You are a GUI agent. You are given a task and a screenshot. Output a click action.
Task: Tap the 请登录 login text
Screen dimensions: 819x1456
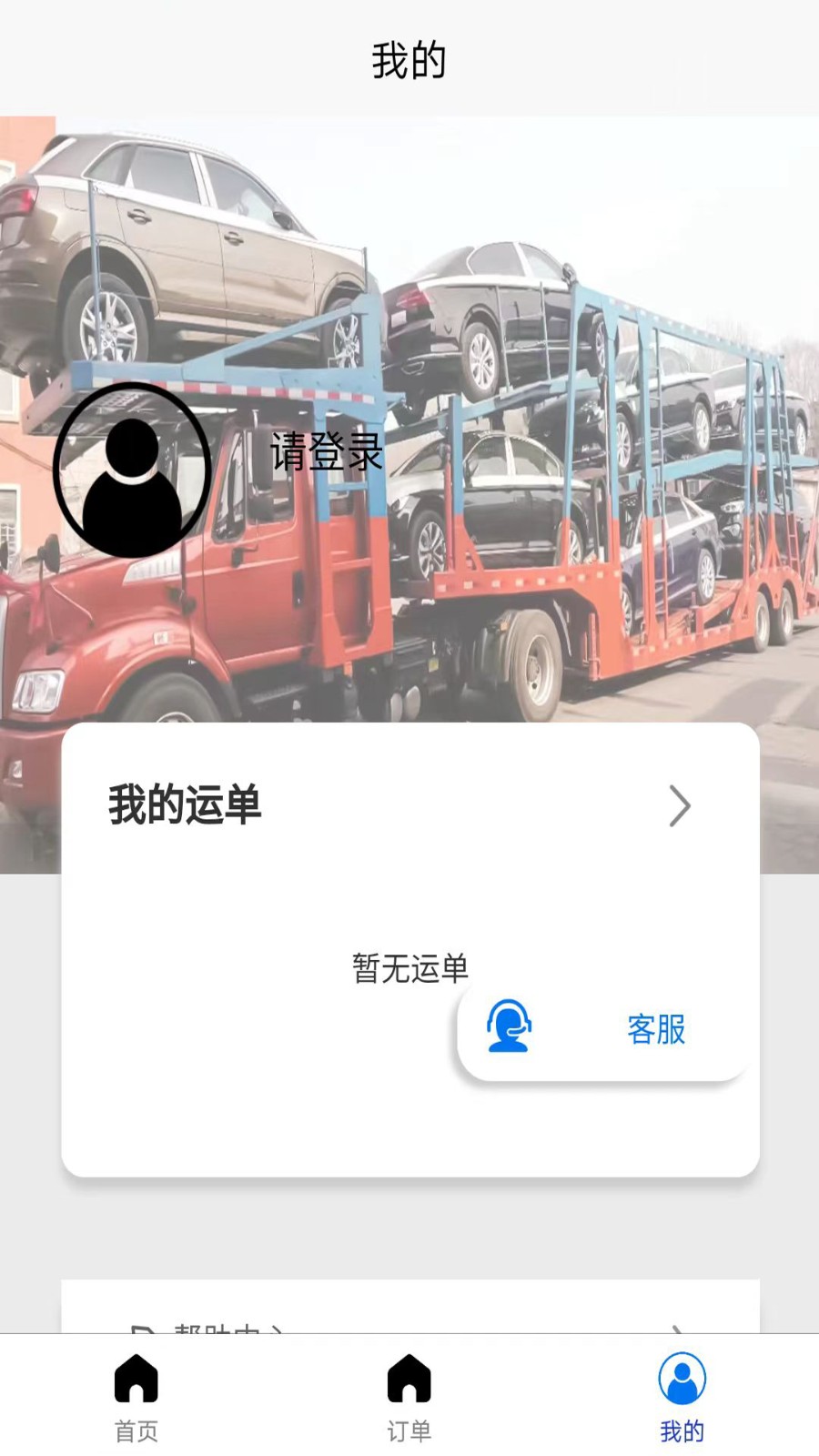pos(326,452)
